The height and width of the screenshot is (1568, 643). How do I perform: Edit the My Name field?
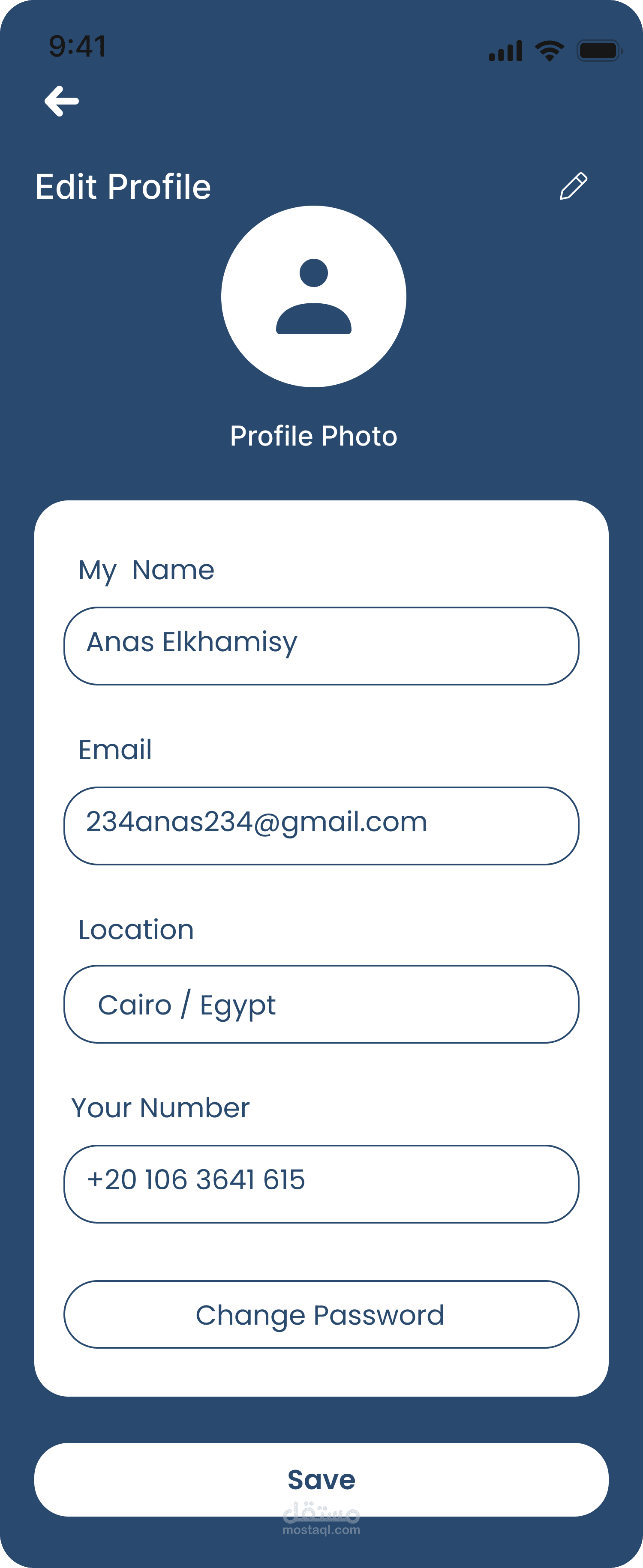321,646
